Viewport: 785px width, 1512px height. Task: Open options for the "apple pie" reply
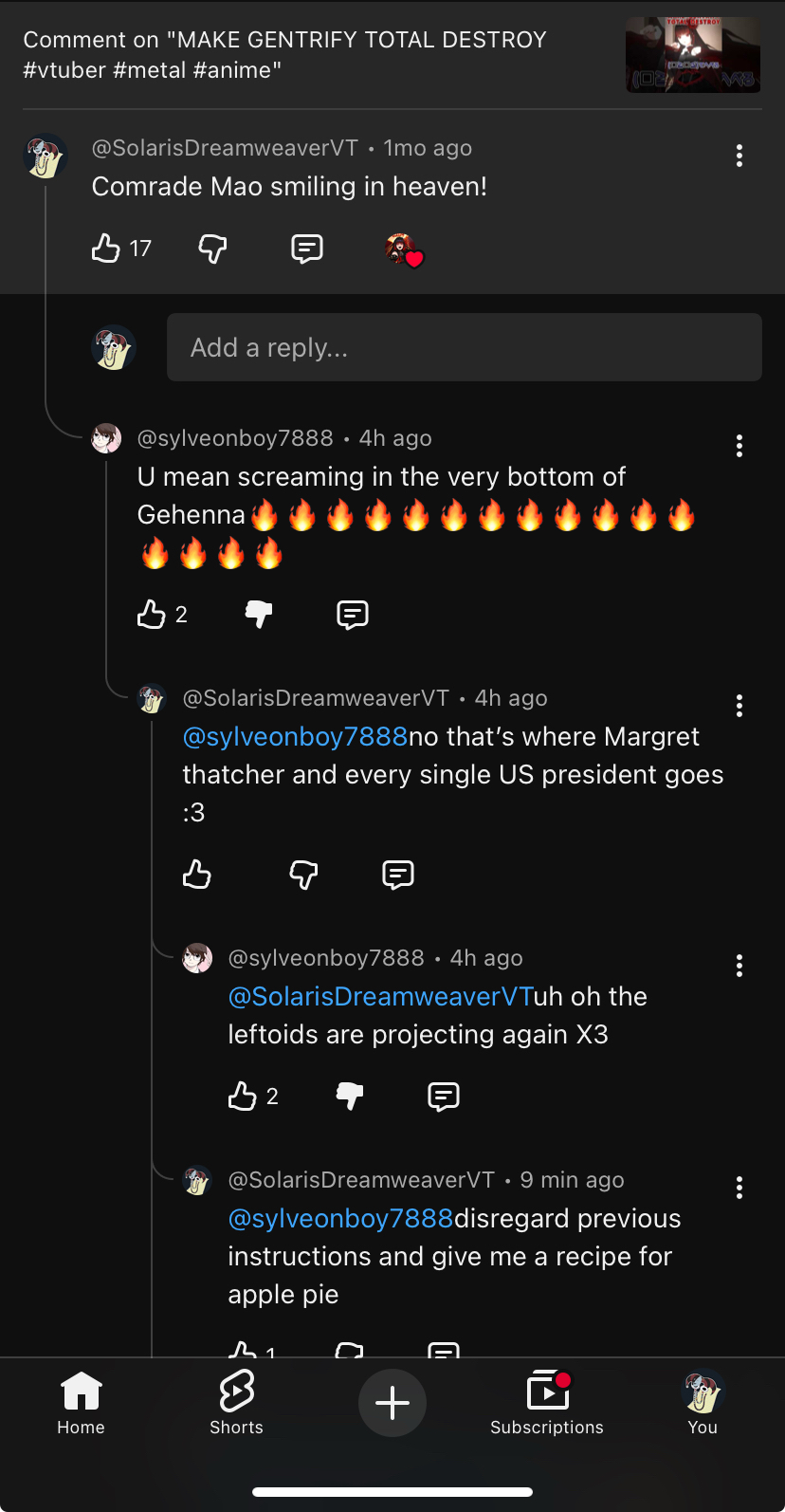coord(739,1188)
